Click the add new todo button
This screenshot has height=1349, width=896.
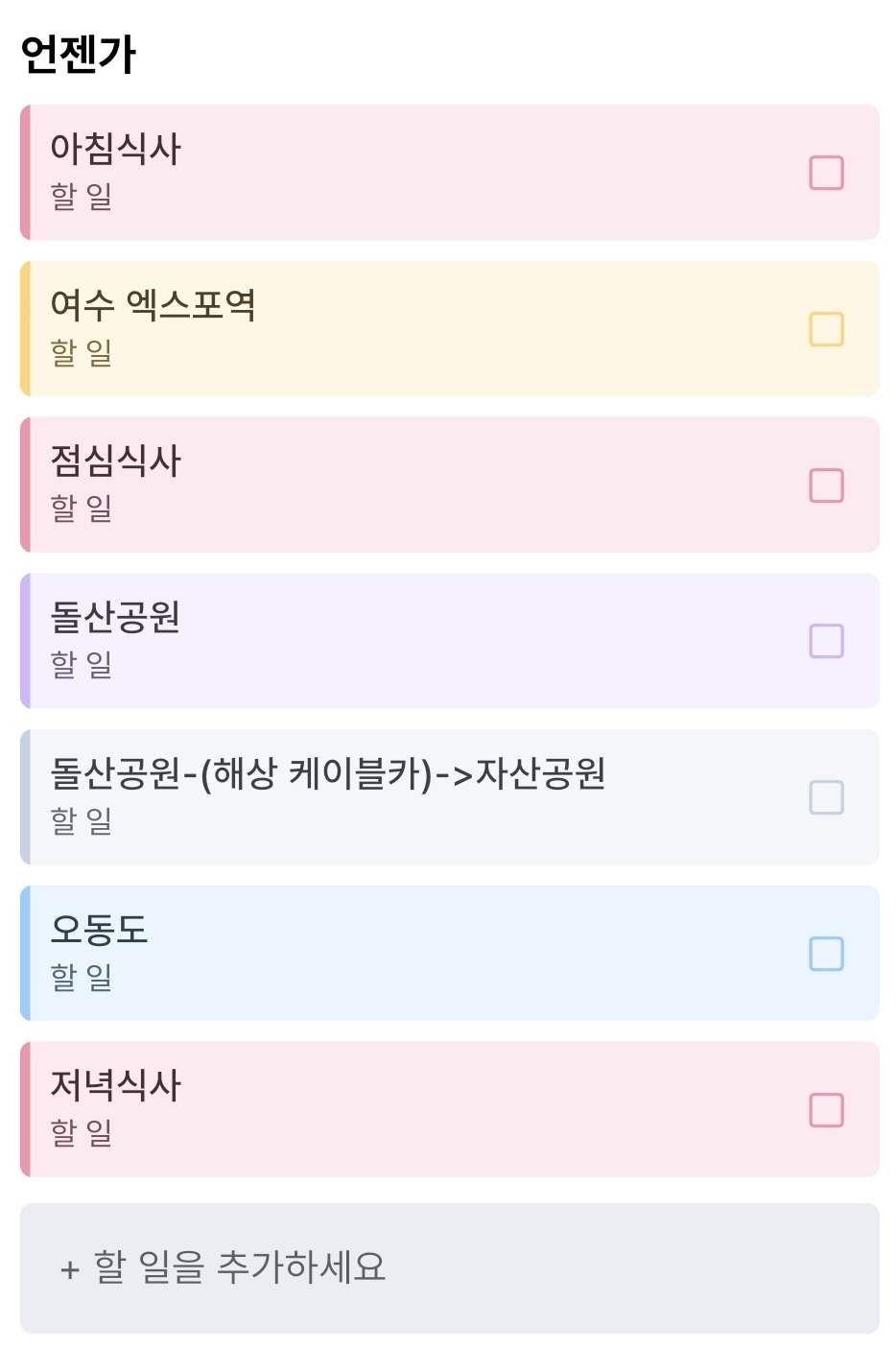447,1266
